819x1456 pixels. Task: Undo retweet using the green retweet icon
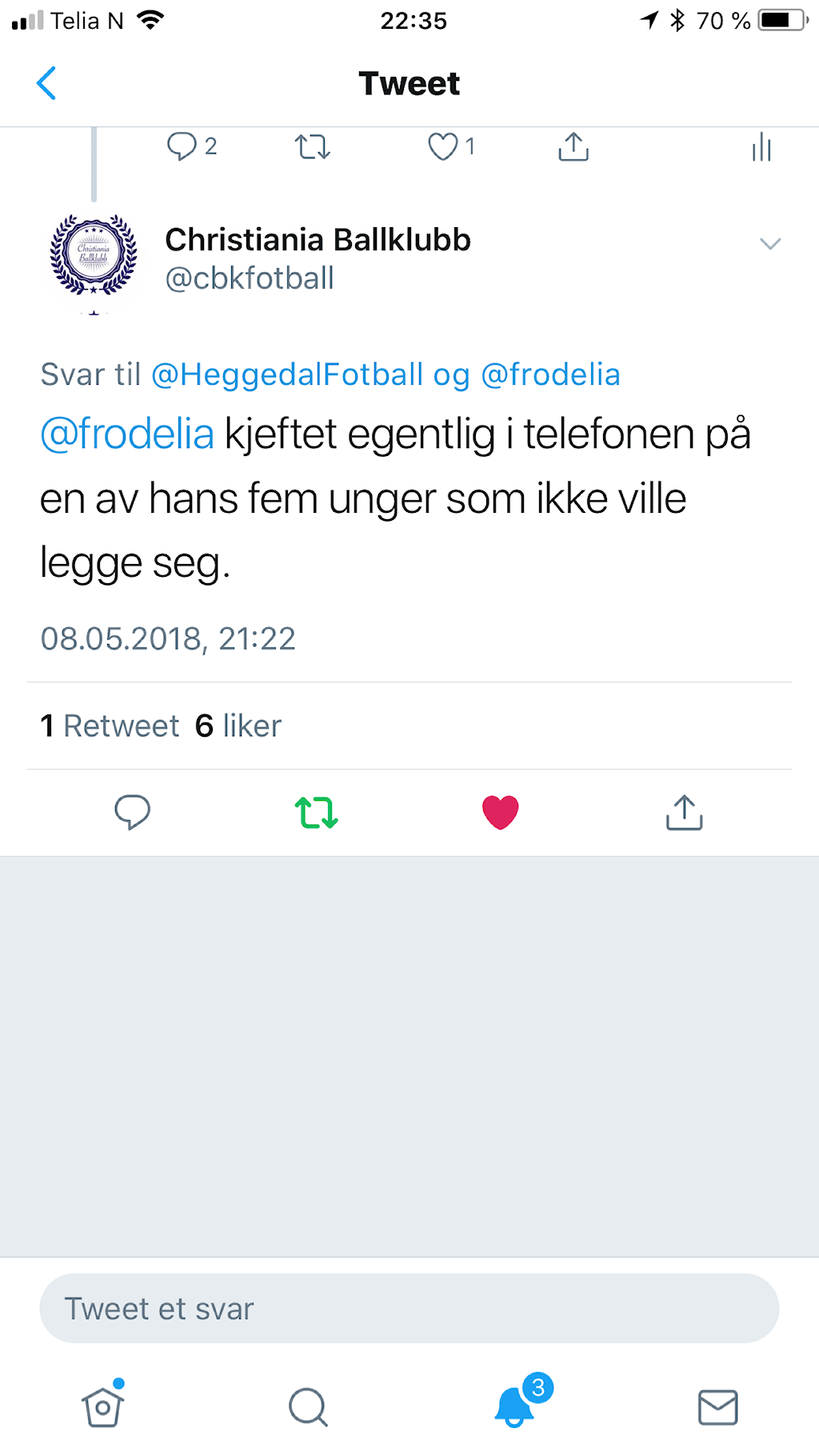317,812
